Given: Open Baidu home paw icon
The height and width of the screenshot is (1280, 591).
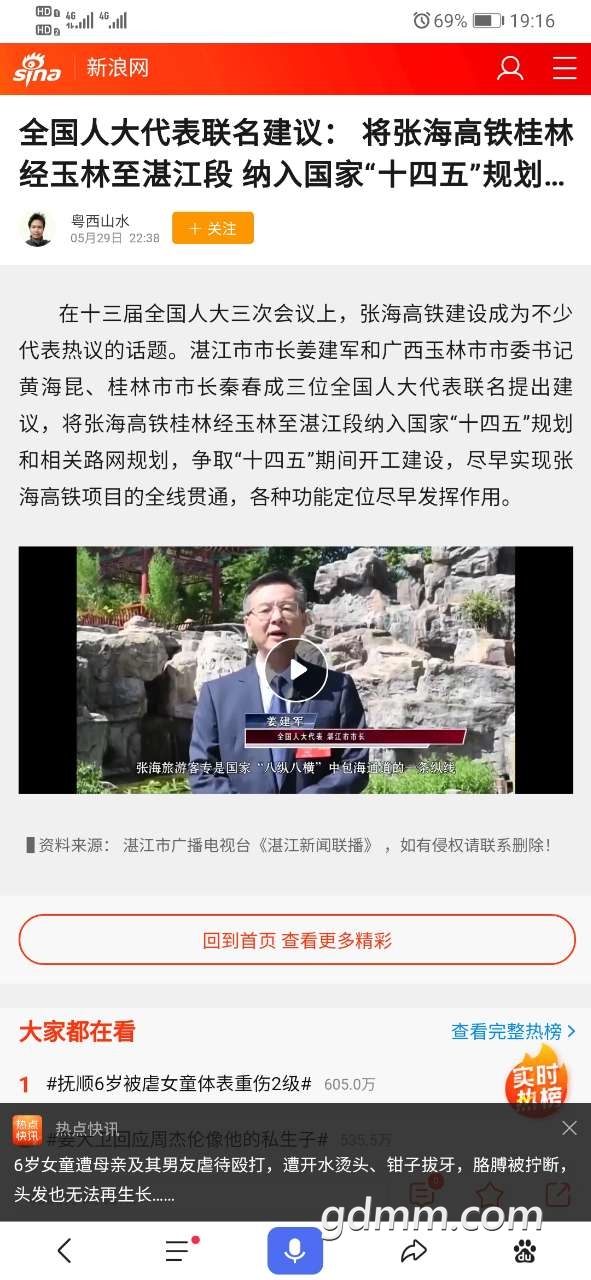Looking at the screenshot, I should click(x=525, y=1250).
